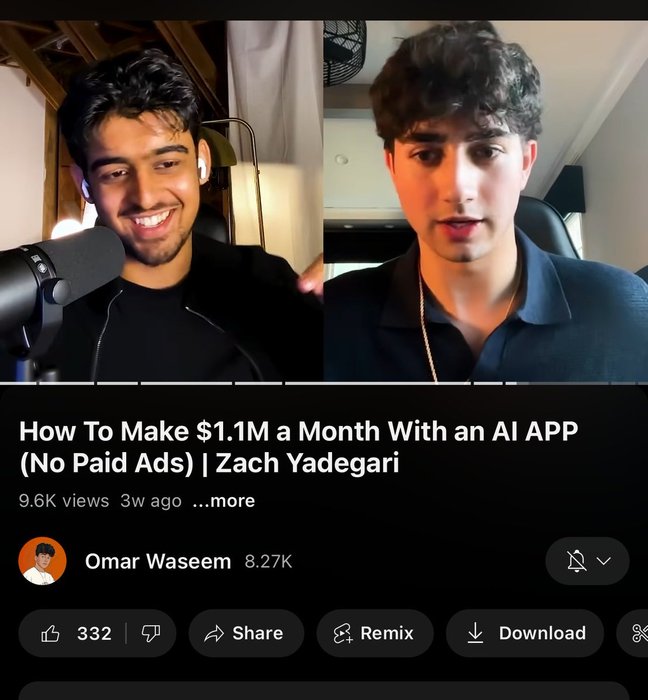Image resolution: width=648 pixels, height=700 pixels.
Task: Expand the description with ...more
Action: (x=223, y=501)
